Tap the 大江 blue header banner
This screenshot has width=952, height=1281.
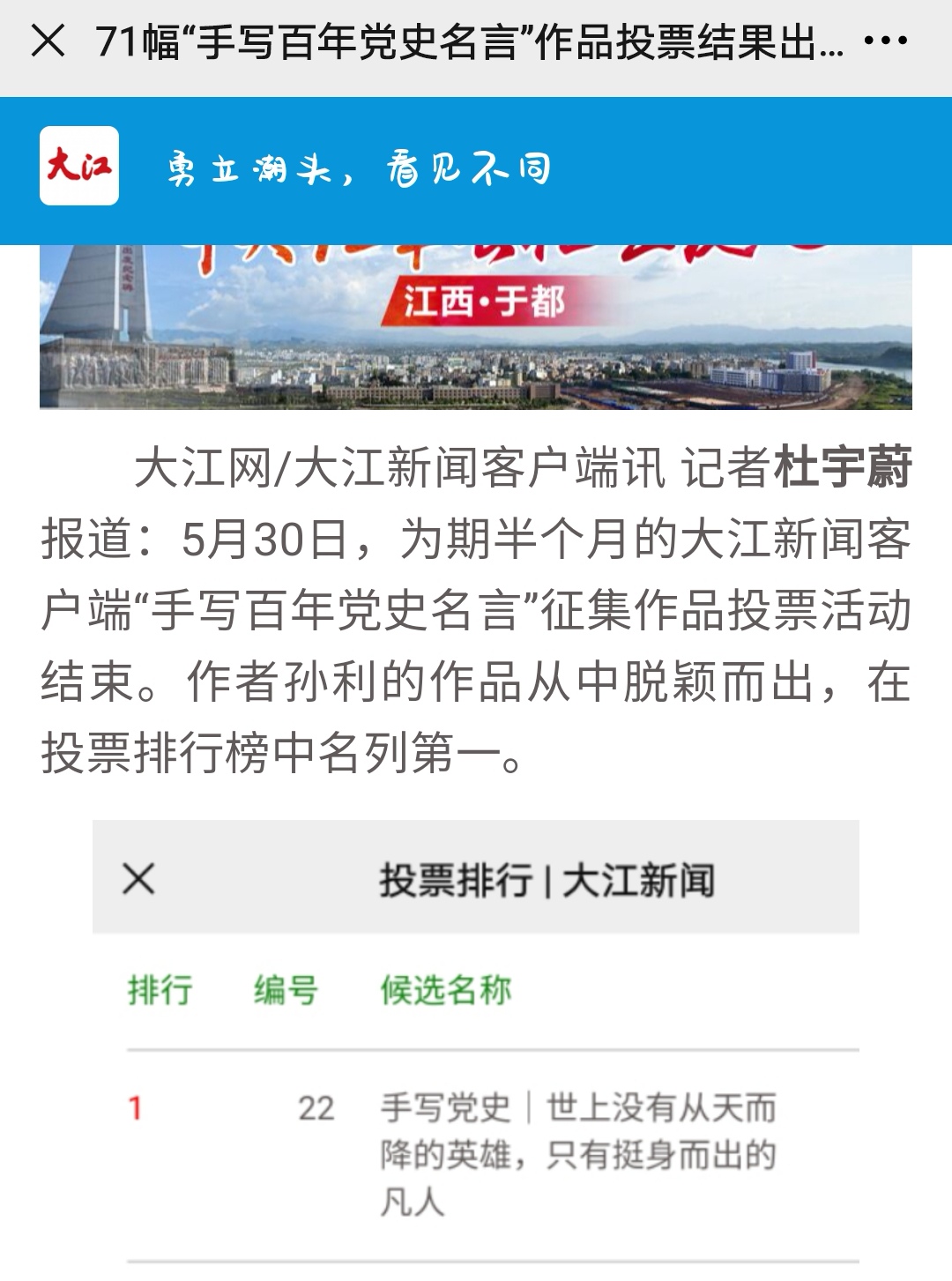[476, 169]
